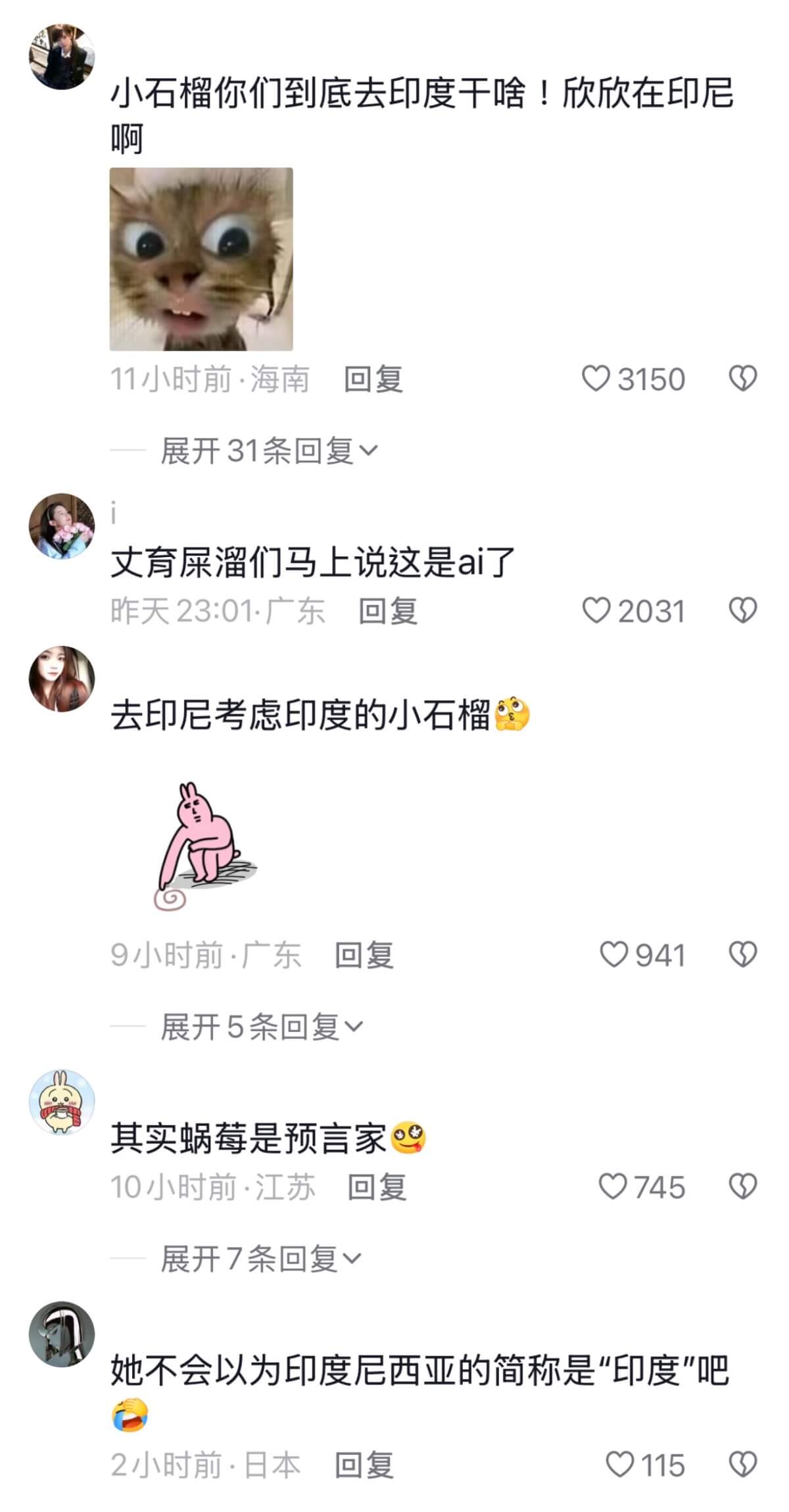Like the comment with 941 likes
789x1512 pixels.
(614, 955)
